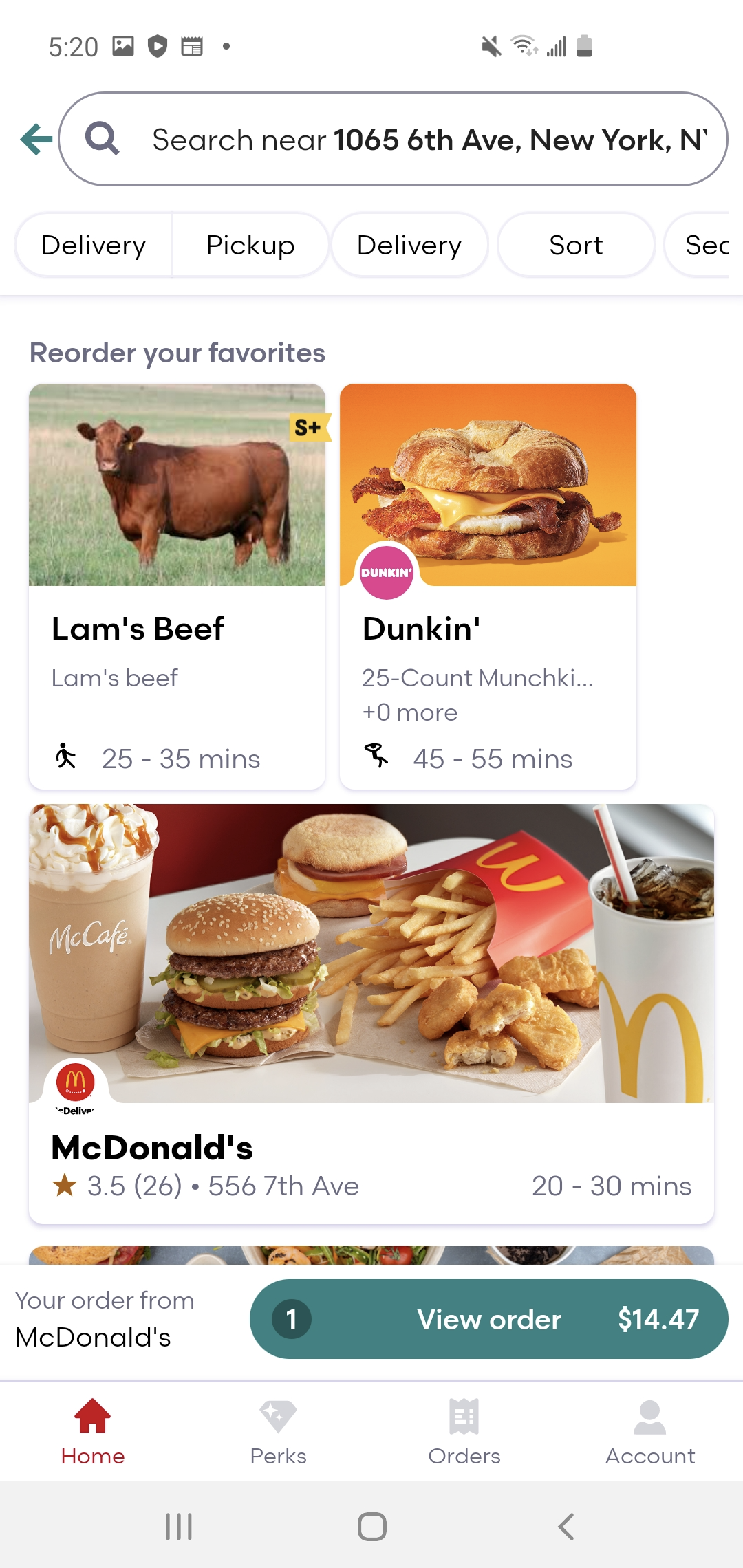Select the Home icon in bottom navigation
The width and height of the screenshot is (743, 1568).
(93, 1415)
